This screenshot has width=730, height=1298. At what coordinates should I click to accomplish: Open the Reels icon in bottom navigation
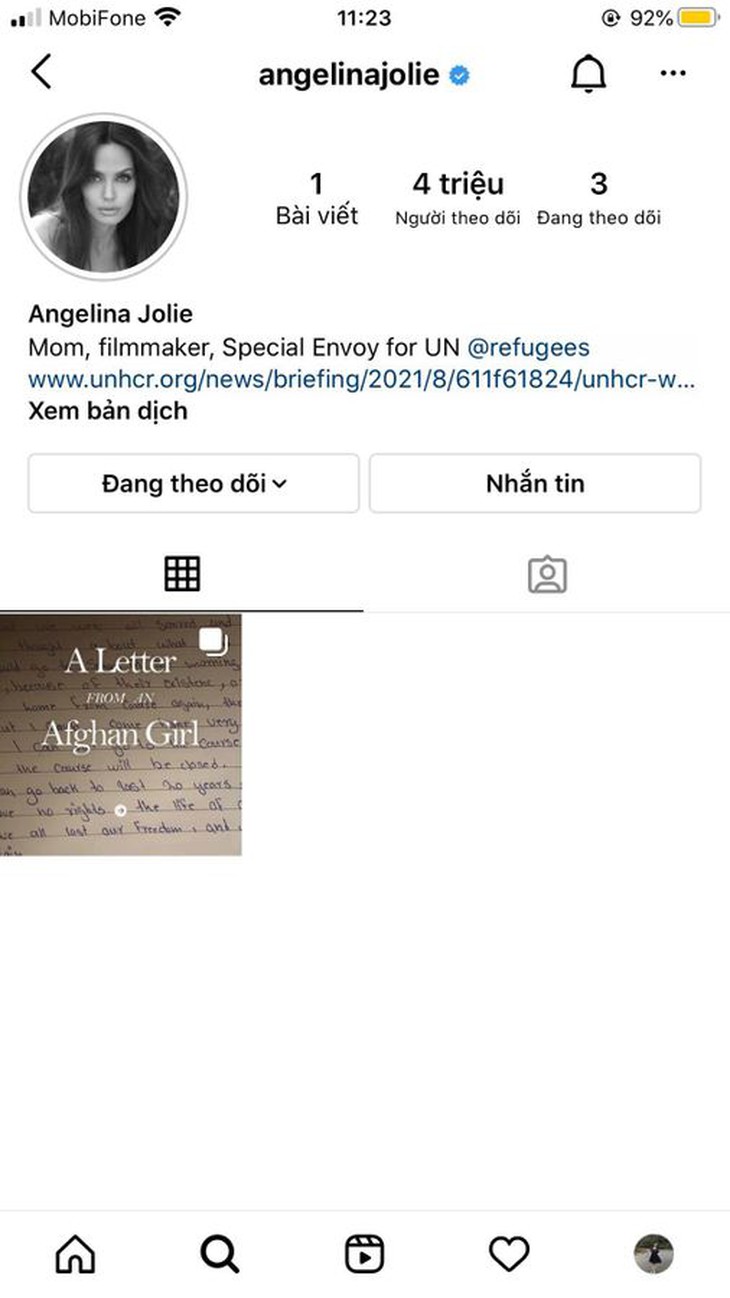(x=365, y=1251)
